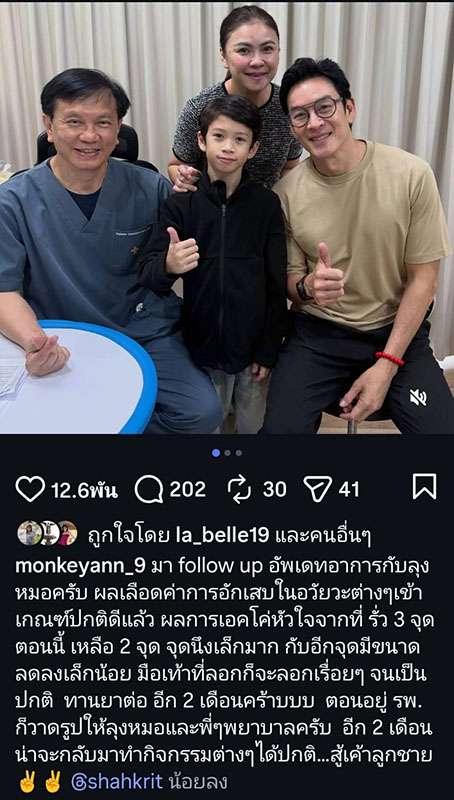Image resolution: width=454 pixels, height=800 pixels.
Task: Like the post with the heart icon
Action: click(30, 488)
